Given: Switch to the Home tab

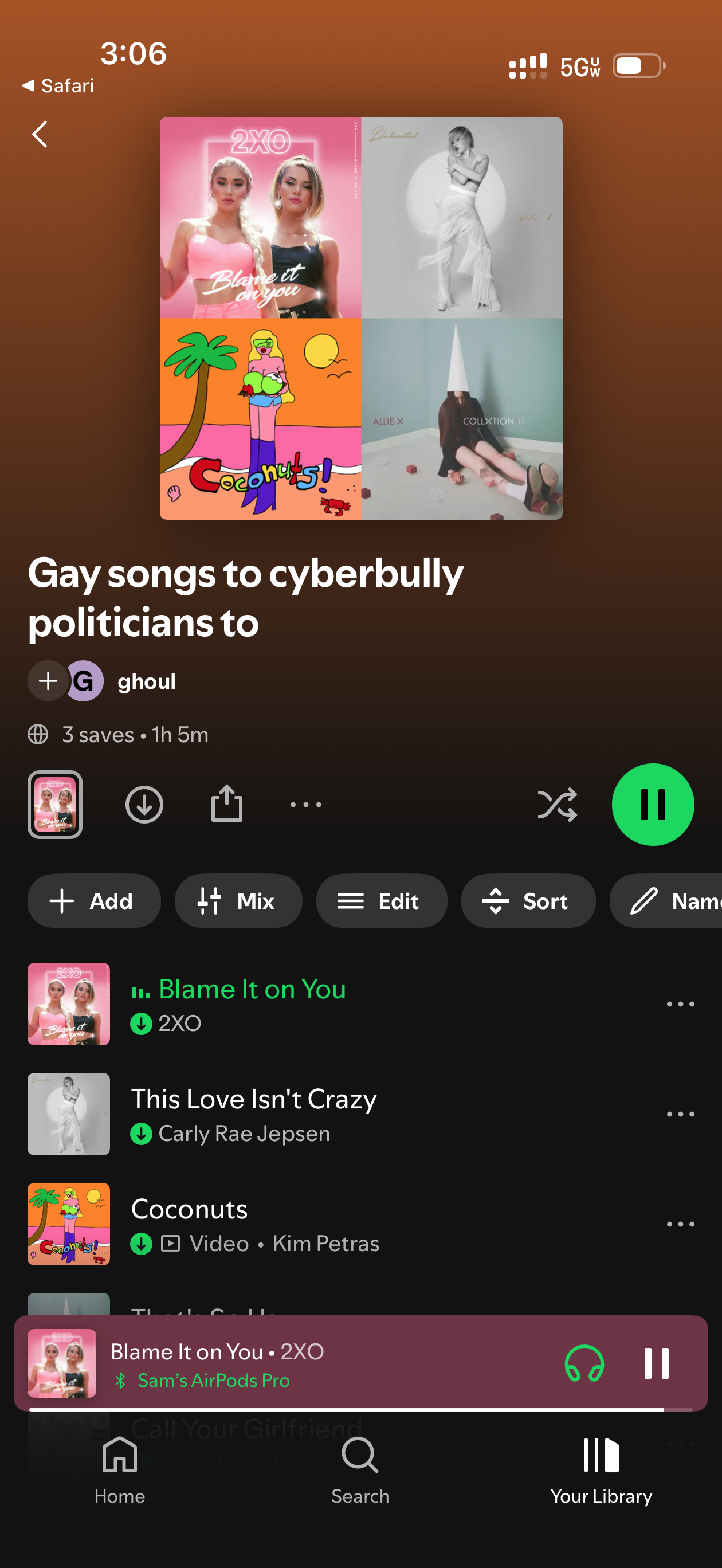Looking at the screenshot, I should 120,1469.
